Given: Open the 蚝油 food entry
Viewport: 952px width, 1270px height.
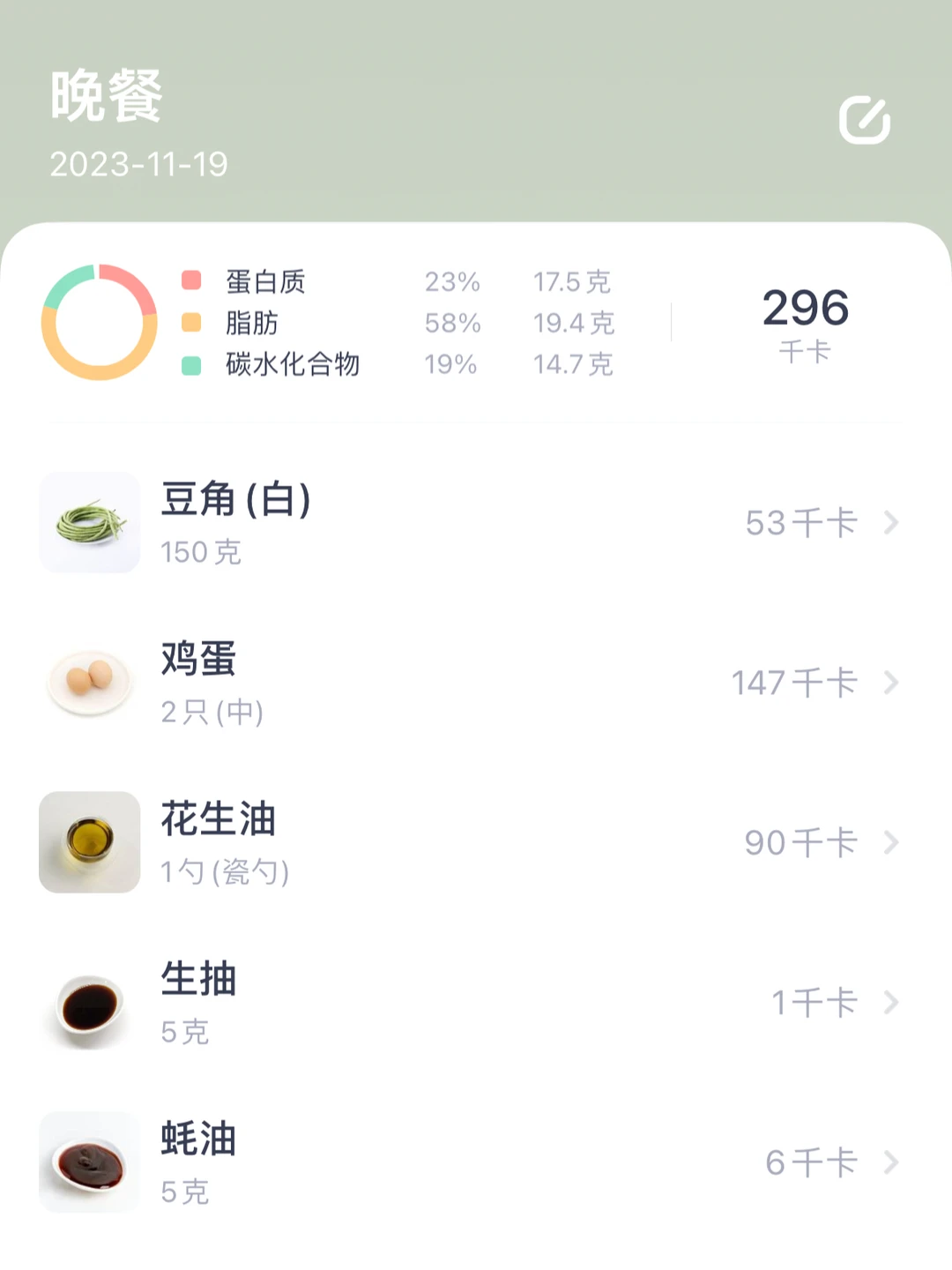Looking at the screenshot, I should point(476,1162).
